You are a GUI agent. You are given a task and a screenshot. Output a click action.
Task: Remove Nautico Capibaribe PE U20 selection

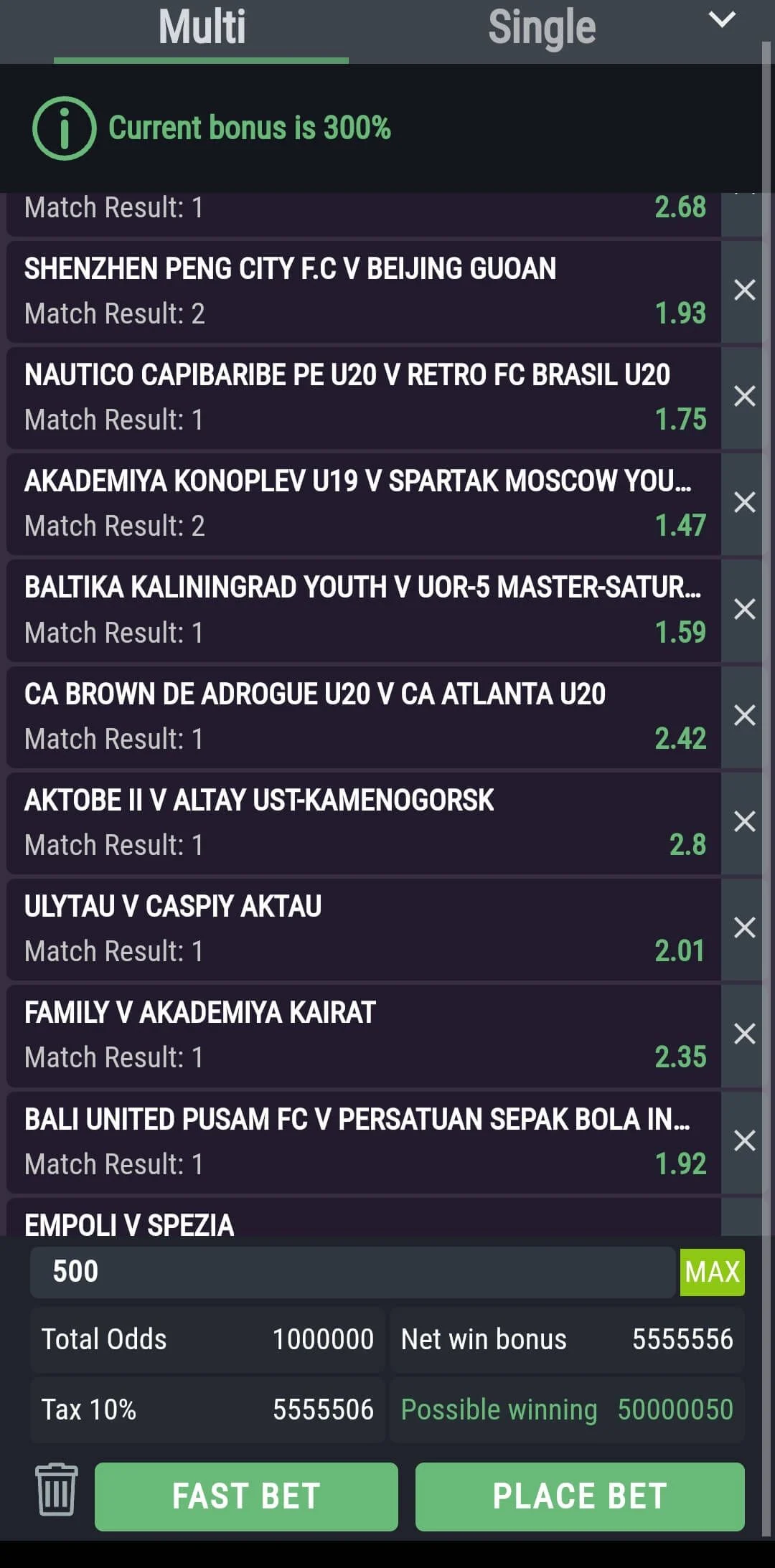pos(744,397)
